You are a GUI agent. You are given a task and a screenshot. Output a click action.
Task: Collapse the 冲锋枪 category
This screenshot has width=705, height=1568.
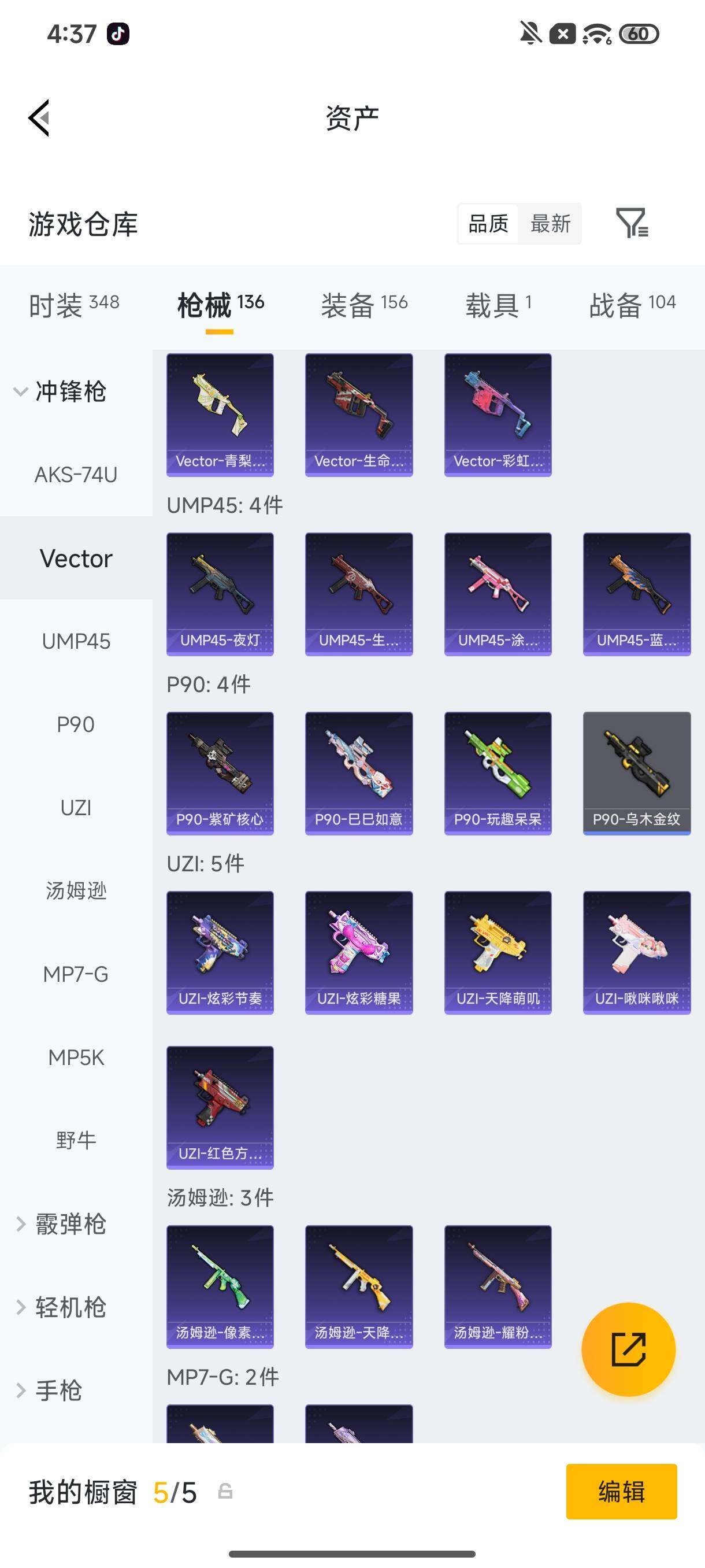pyautogui.click(x=61, y=391)
